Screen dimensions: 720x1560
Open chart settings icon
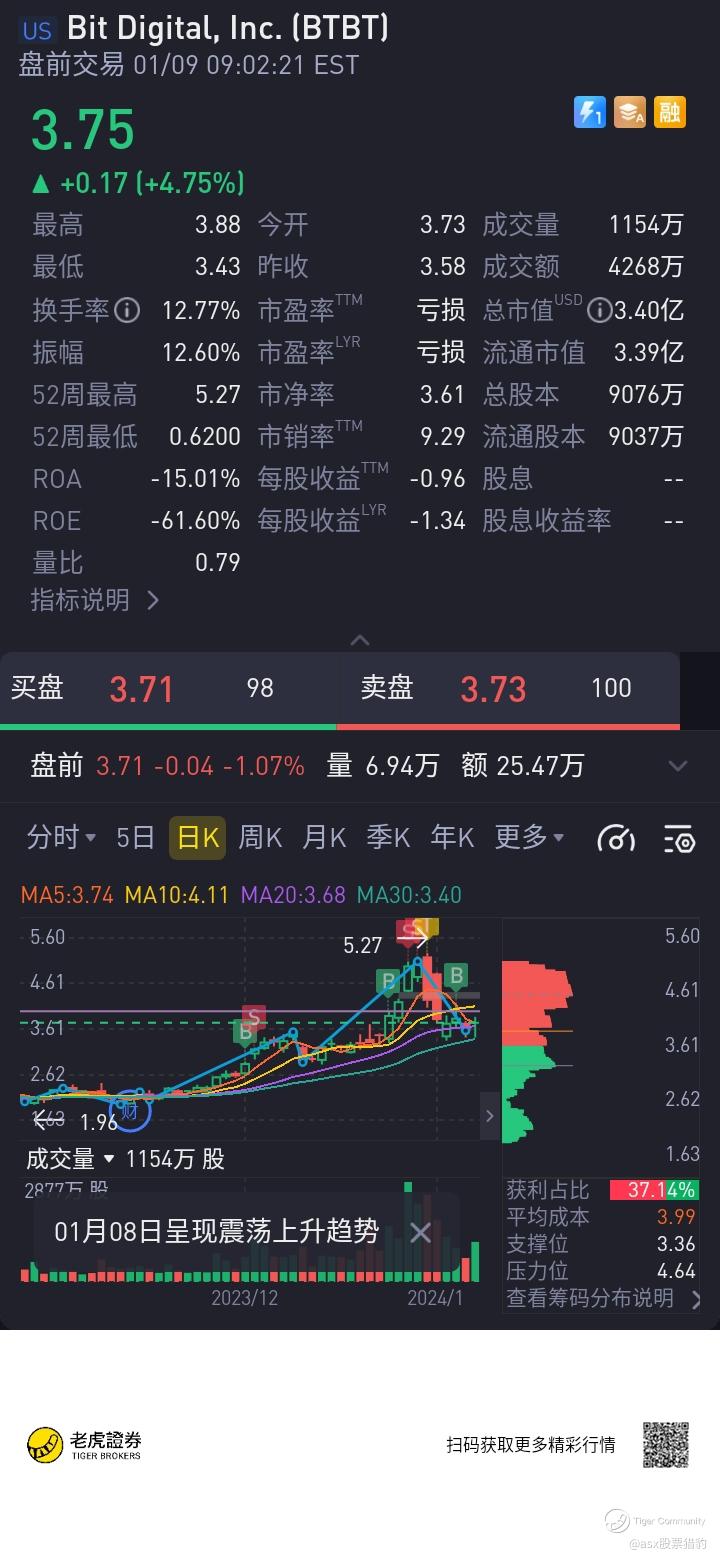tap(679, 838)
